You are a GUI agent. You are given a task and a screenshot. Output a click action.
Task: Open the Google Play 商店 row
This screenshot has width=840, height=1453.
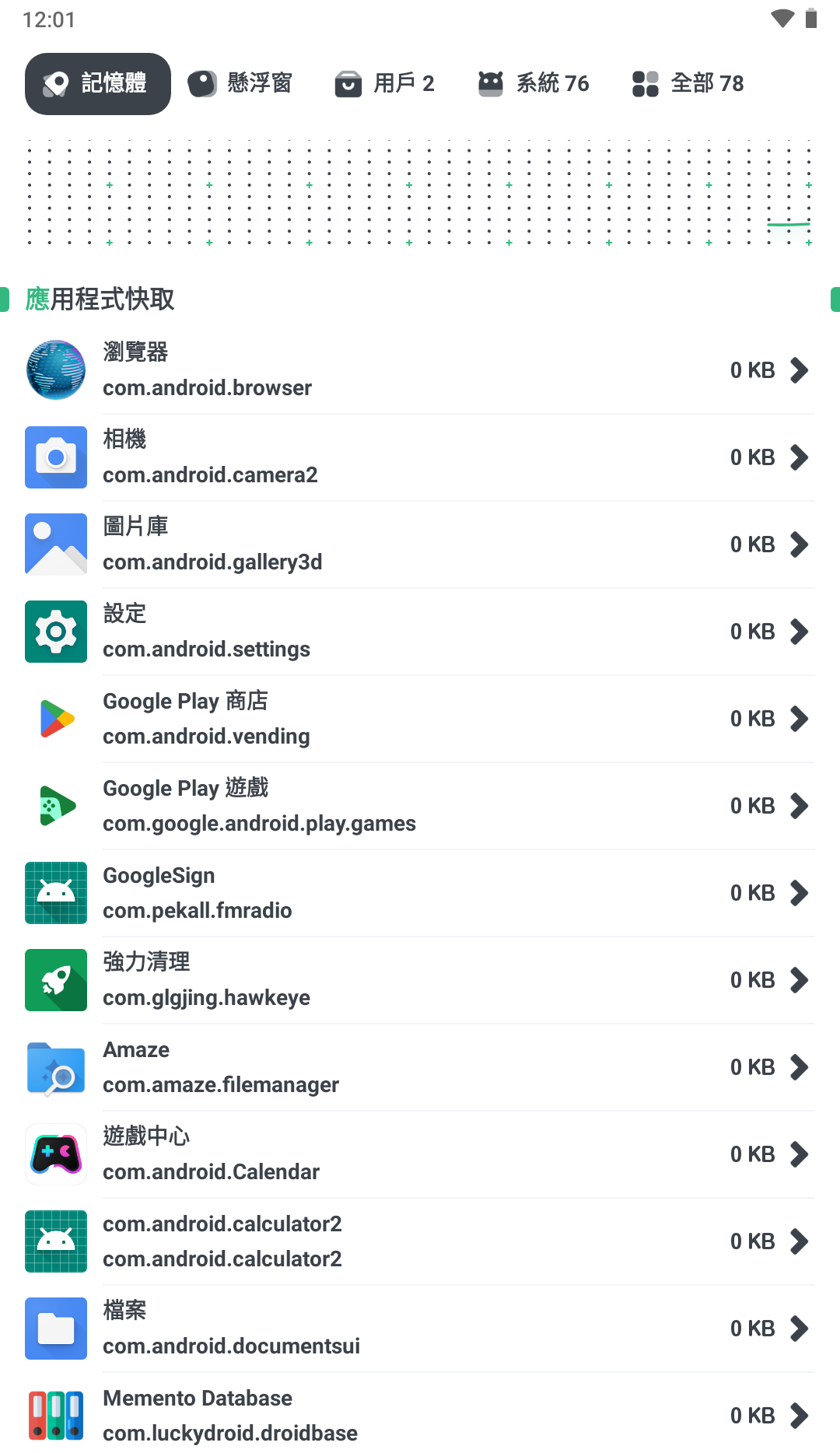(420, 719)
